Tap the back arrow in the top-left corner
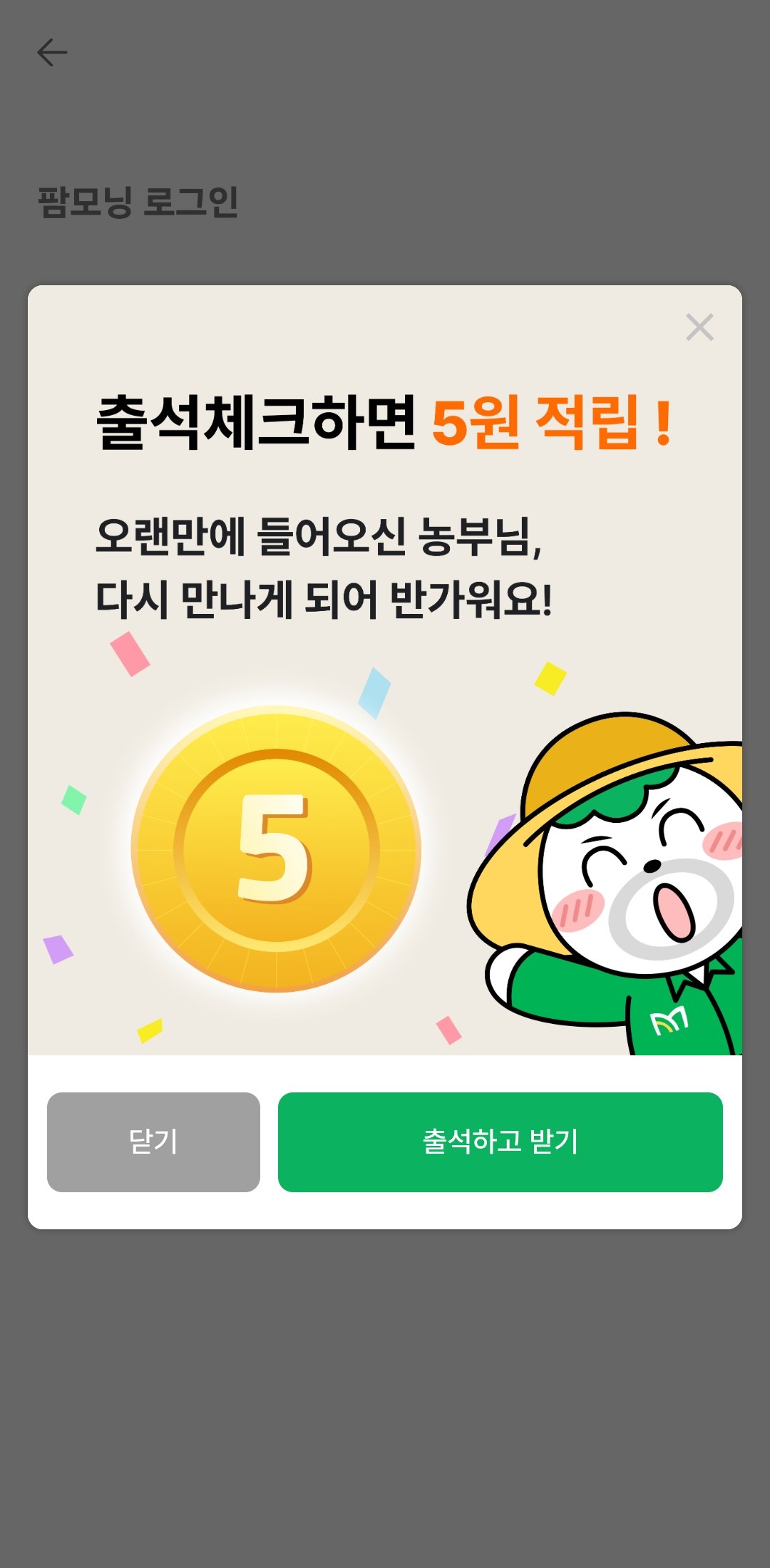 coord(53,52)
